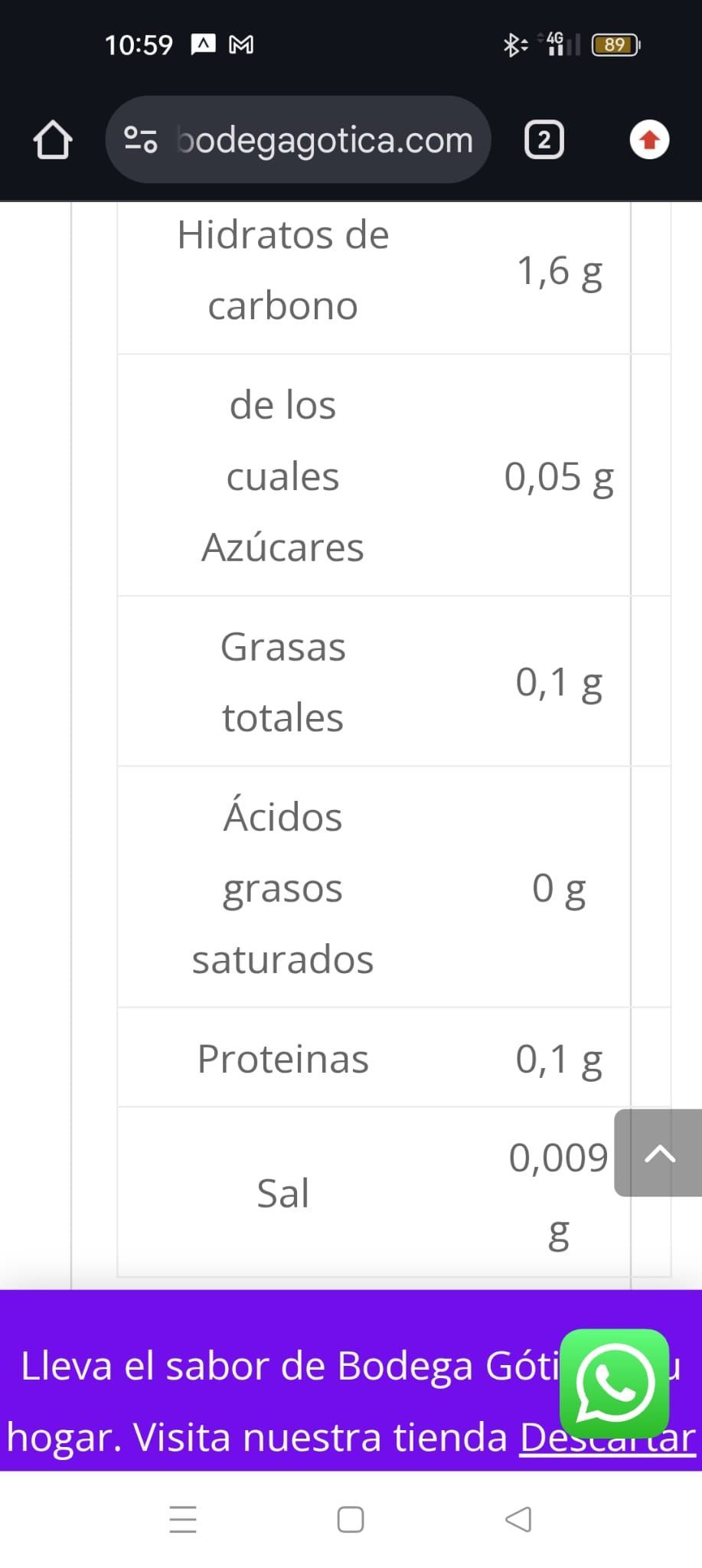Open recent apps from the navigation bar

tap(183, 1519)
